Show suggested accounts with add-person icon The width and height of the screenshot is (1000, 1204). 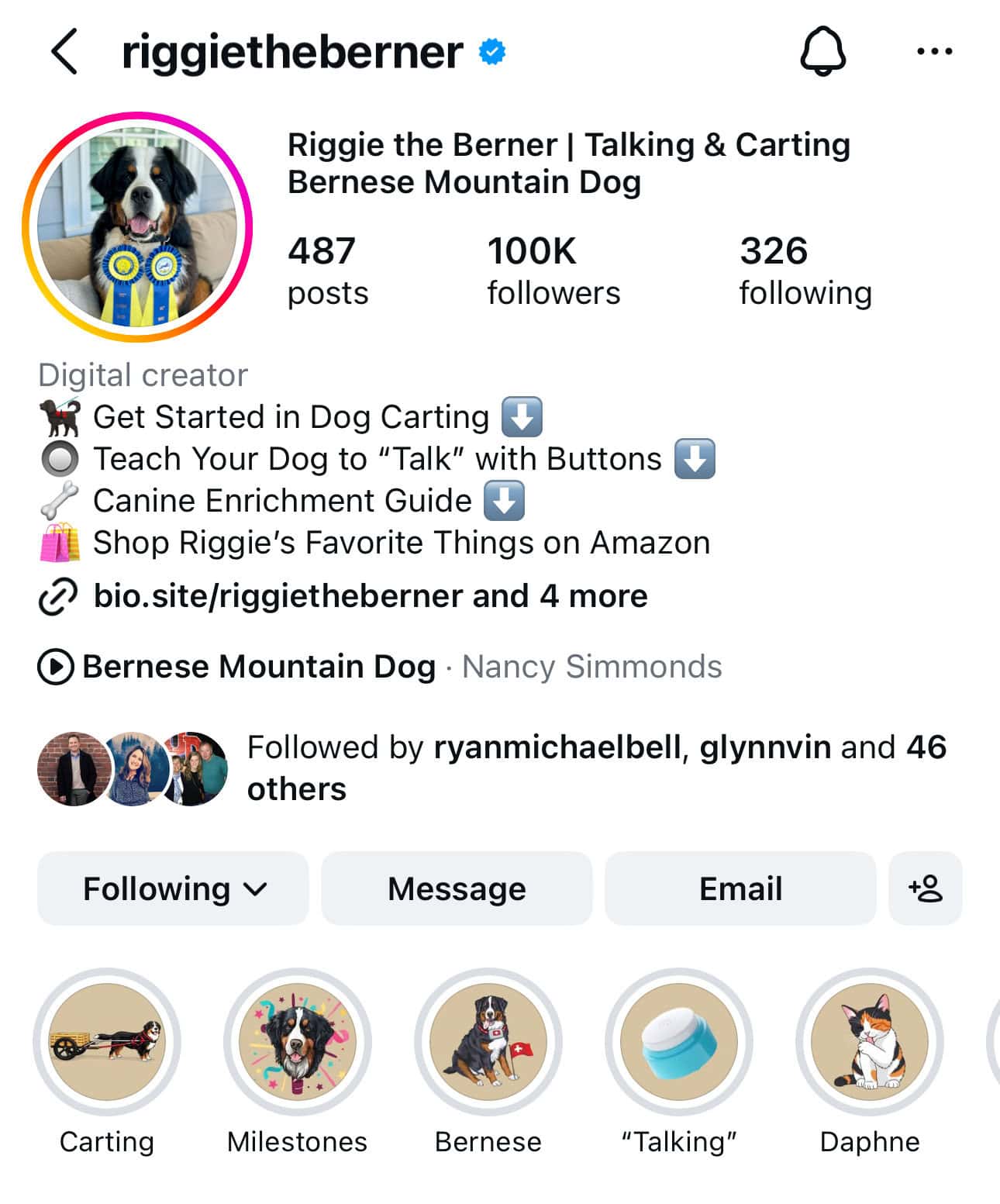(x=925, y=888)
